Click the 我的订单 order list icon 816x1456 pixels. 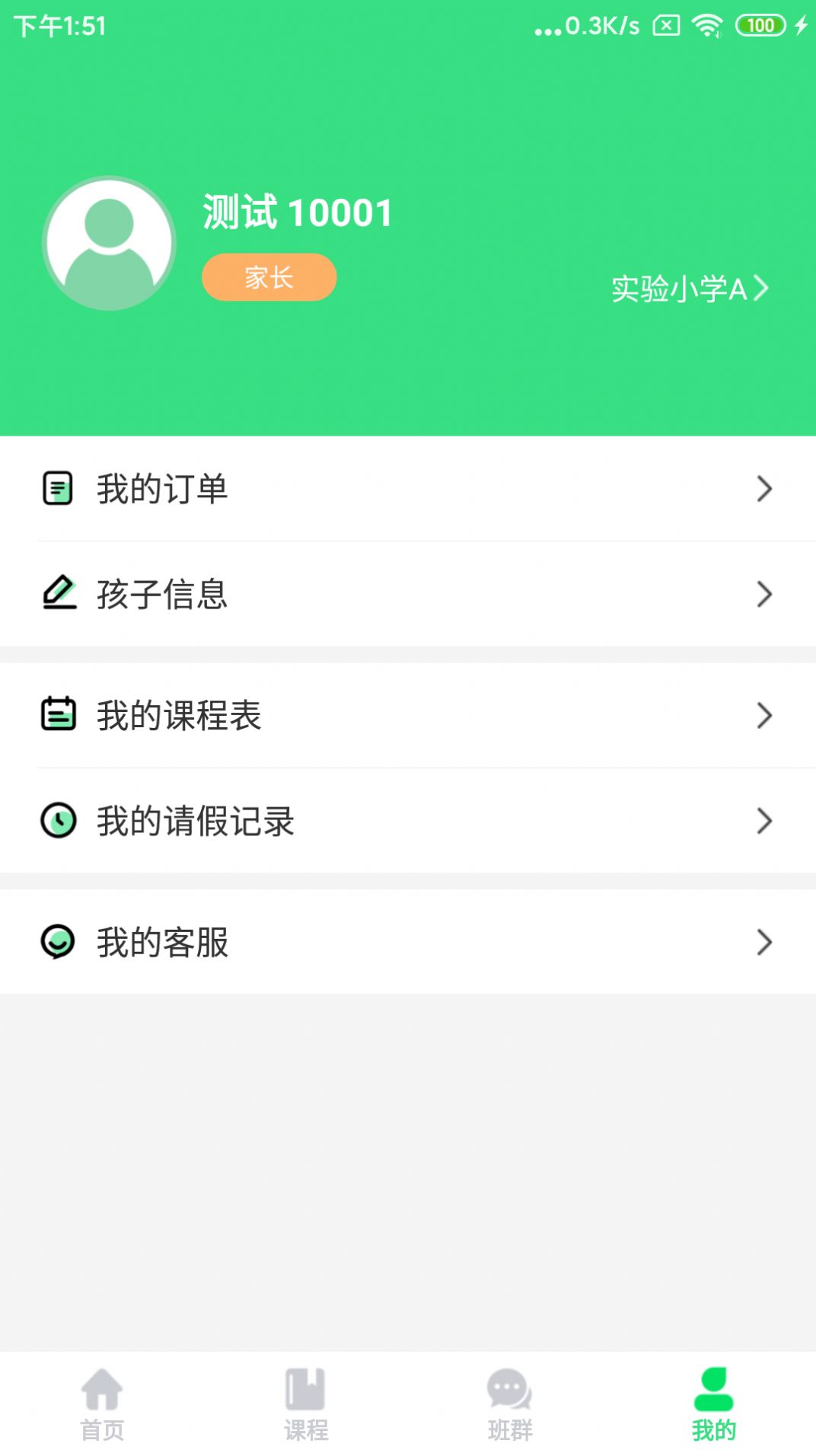click(59, 490)
